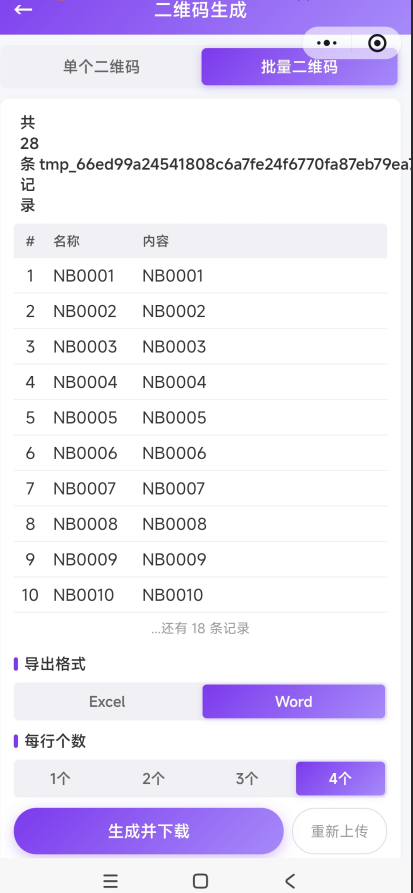Viewport: 413px width, 893px height.
Task: Open the mini program three-dot menu
Action: pos(327,43)
